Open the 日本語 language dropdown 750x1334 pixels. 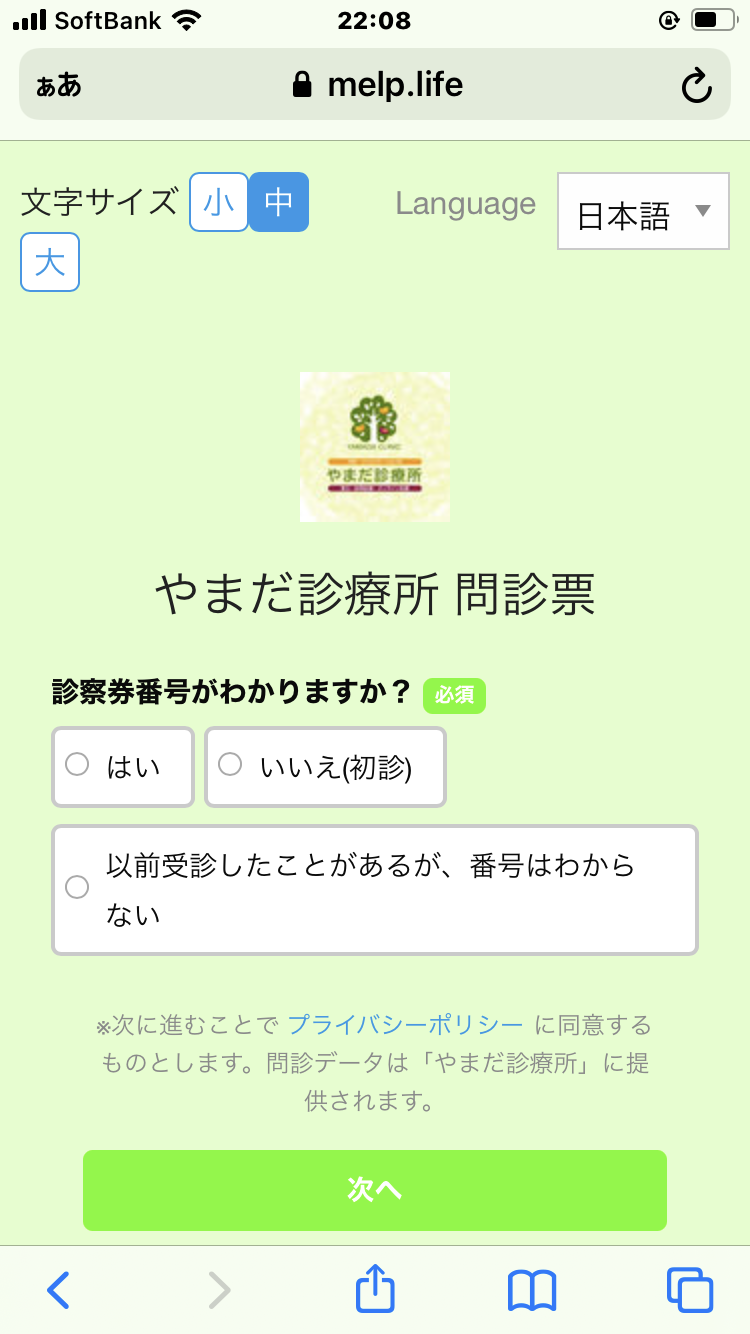pyautogui.click(x=643, y=211)
